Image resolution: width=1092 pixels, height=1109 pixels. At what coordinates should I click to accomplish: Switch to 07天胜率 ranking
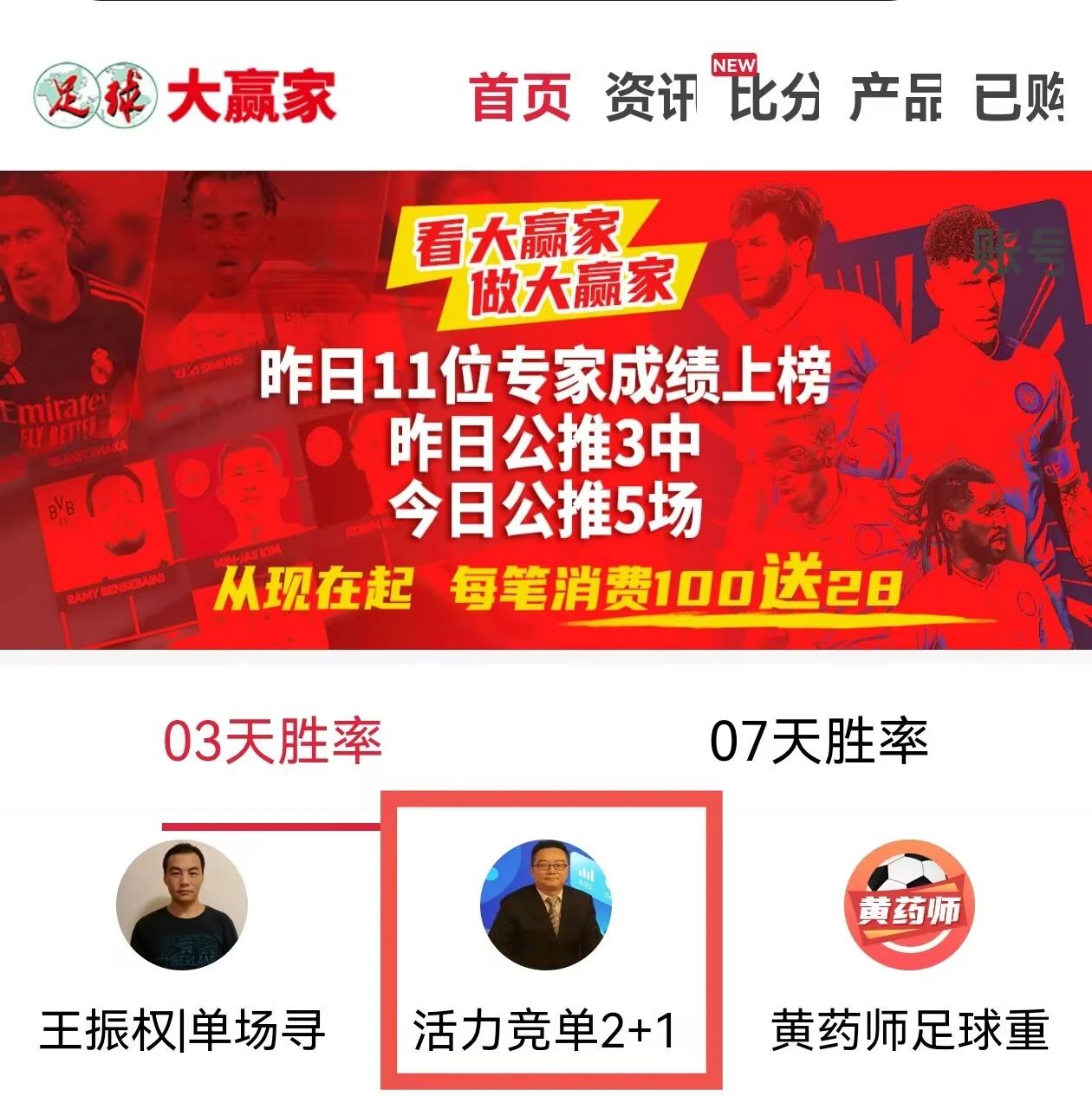coord(818,742)
